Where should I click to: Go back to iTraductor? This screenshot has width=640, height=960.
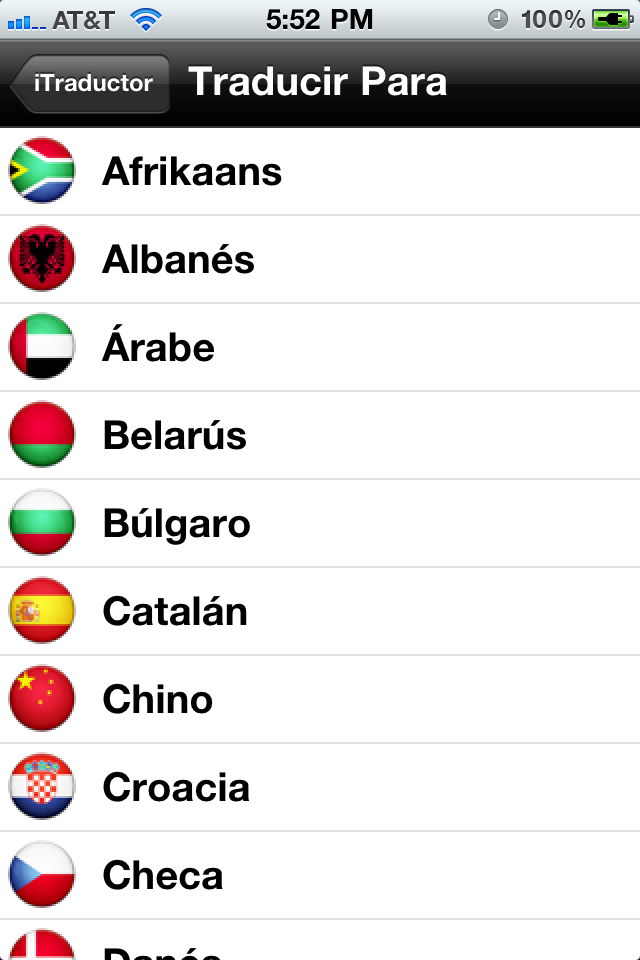point(90,83)
